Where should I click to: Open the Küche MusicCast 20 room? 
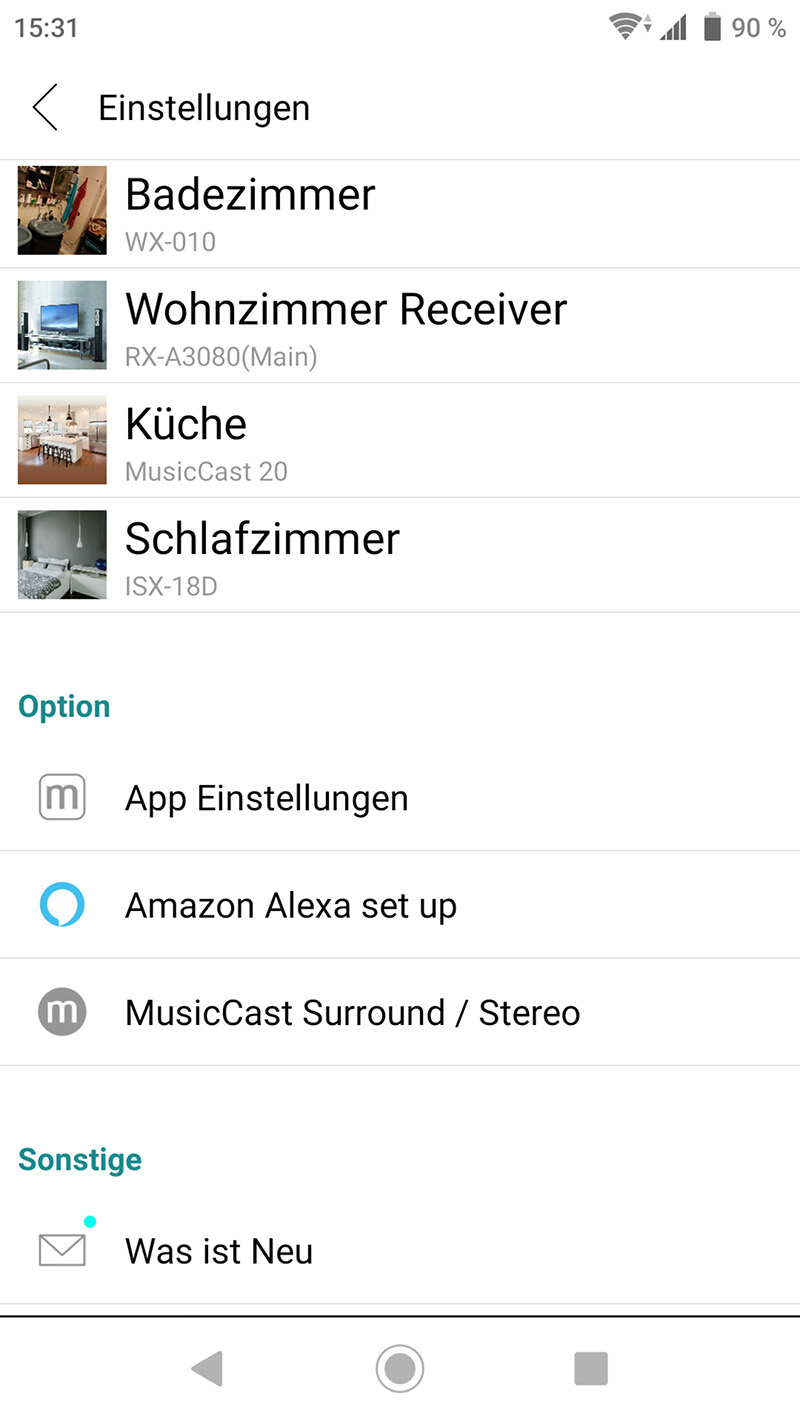pos(400,440)
